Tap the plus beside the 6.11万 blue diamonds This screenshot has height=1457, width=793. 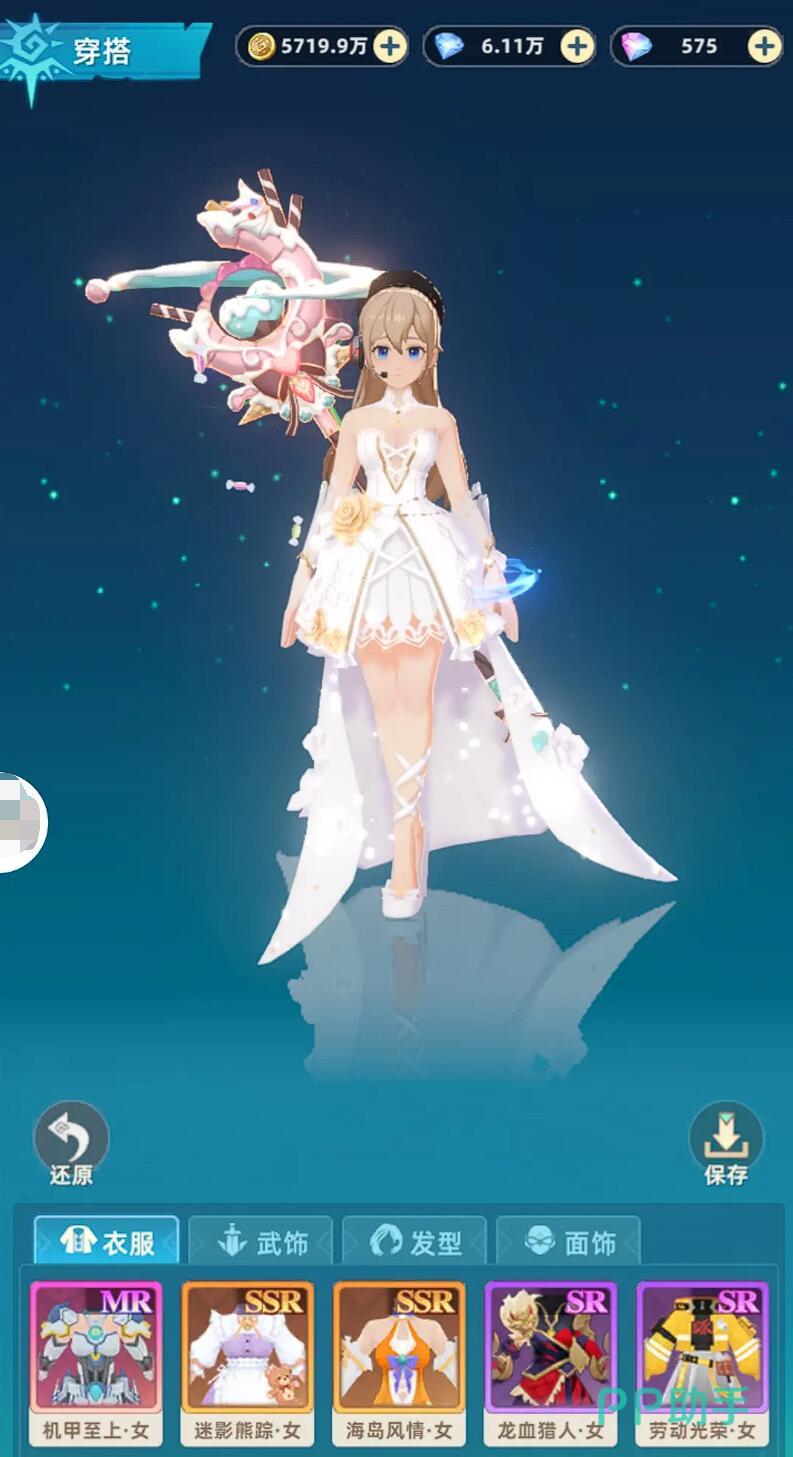pos(577,46)
